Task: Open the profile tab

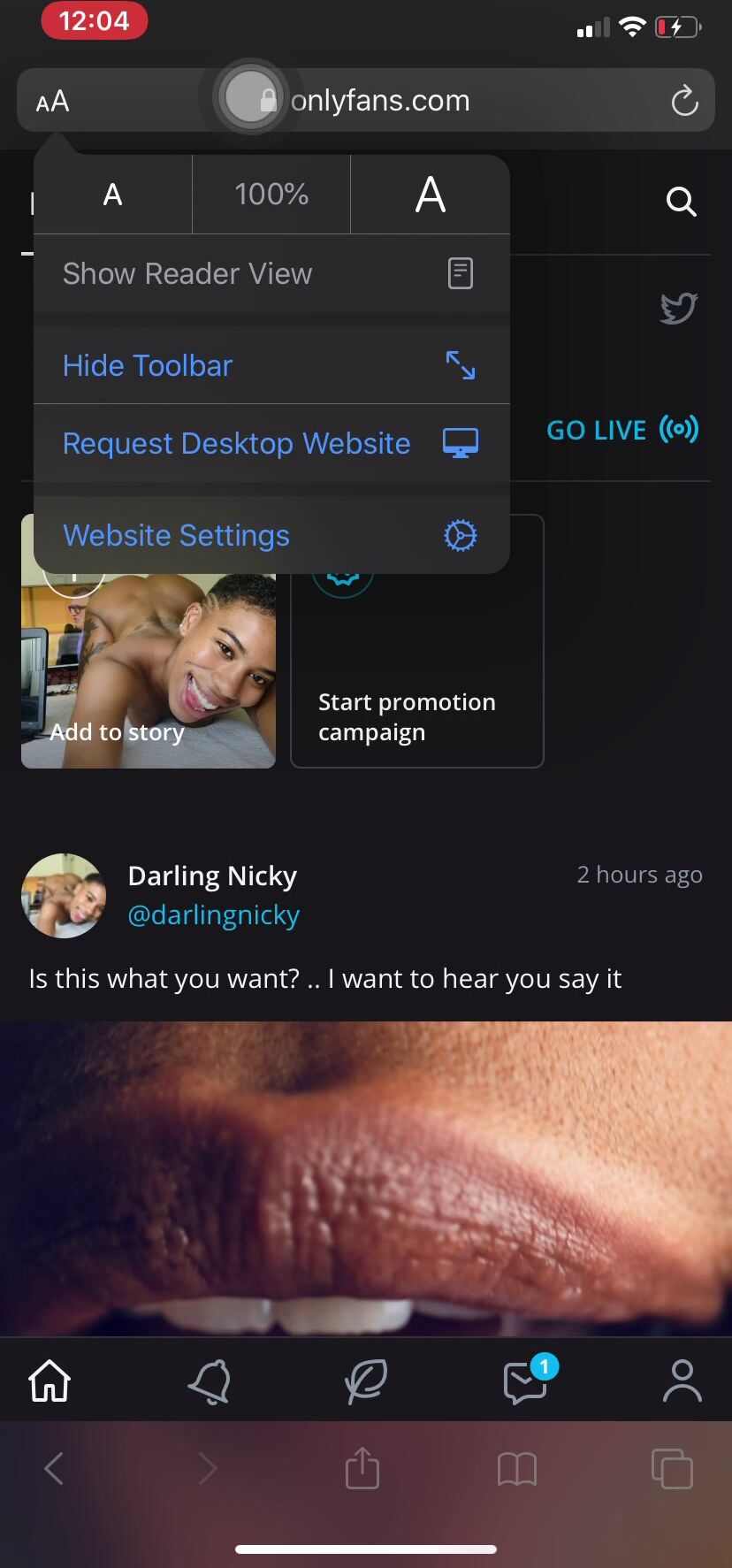Action: pos(682,1381)
